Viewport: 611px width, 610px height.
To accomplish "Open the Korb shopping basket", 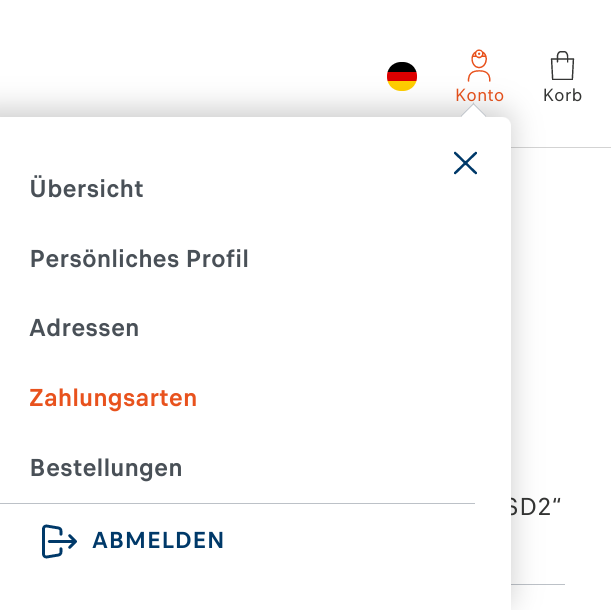I will pos(562,77).
